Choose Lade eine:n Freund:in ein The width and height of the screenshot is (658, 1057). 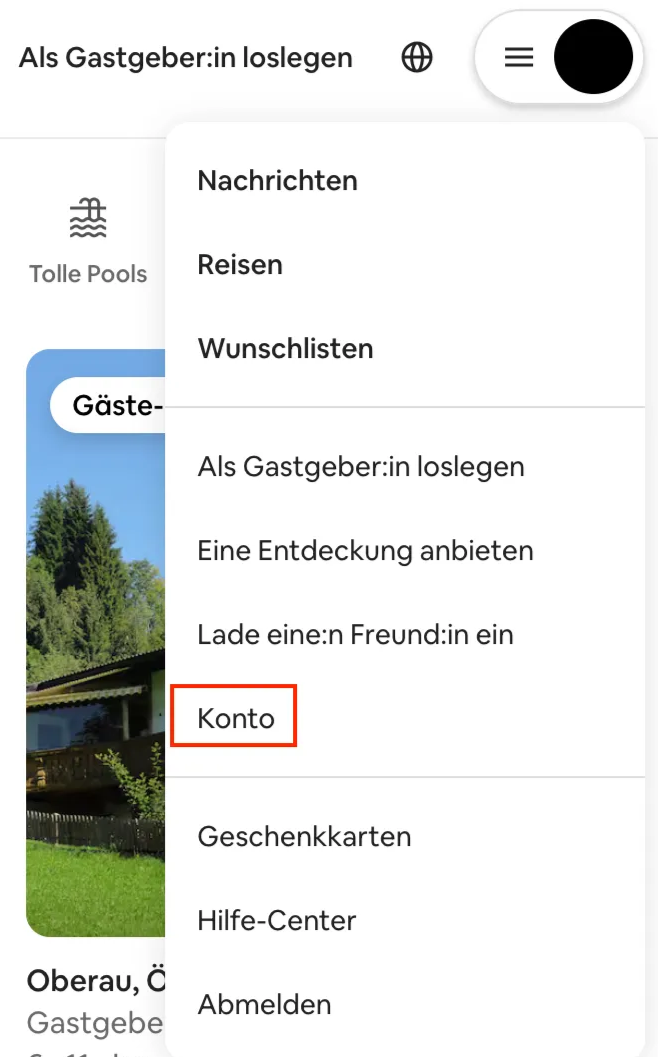tap(405, 634)
